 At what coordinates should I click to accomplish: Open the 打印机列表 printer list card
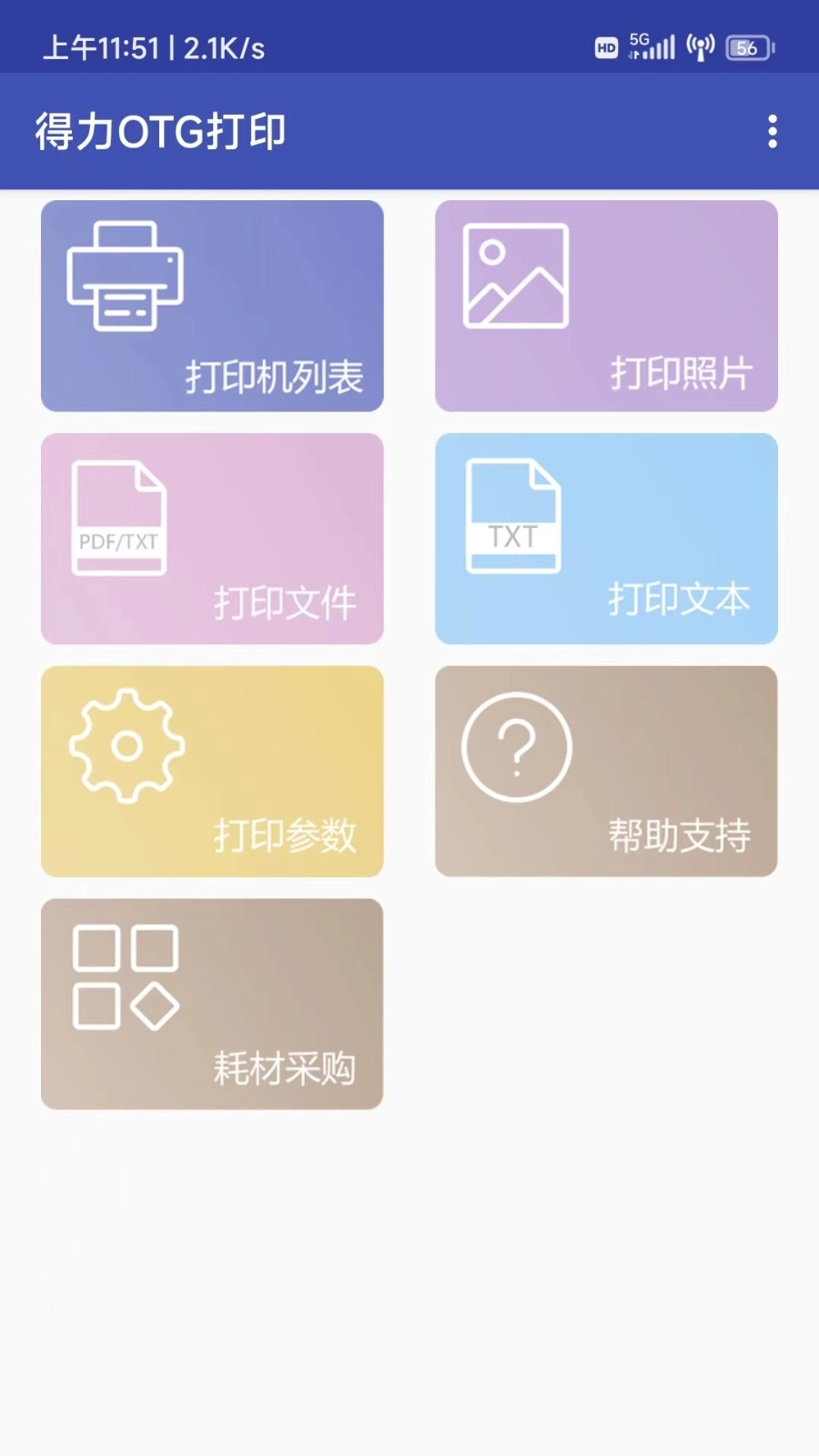tap(211, 307)
